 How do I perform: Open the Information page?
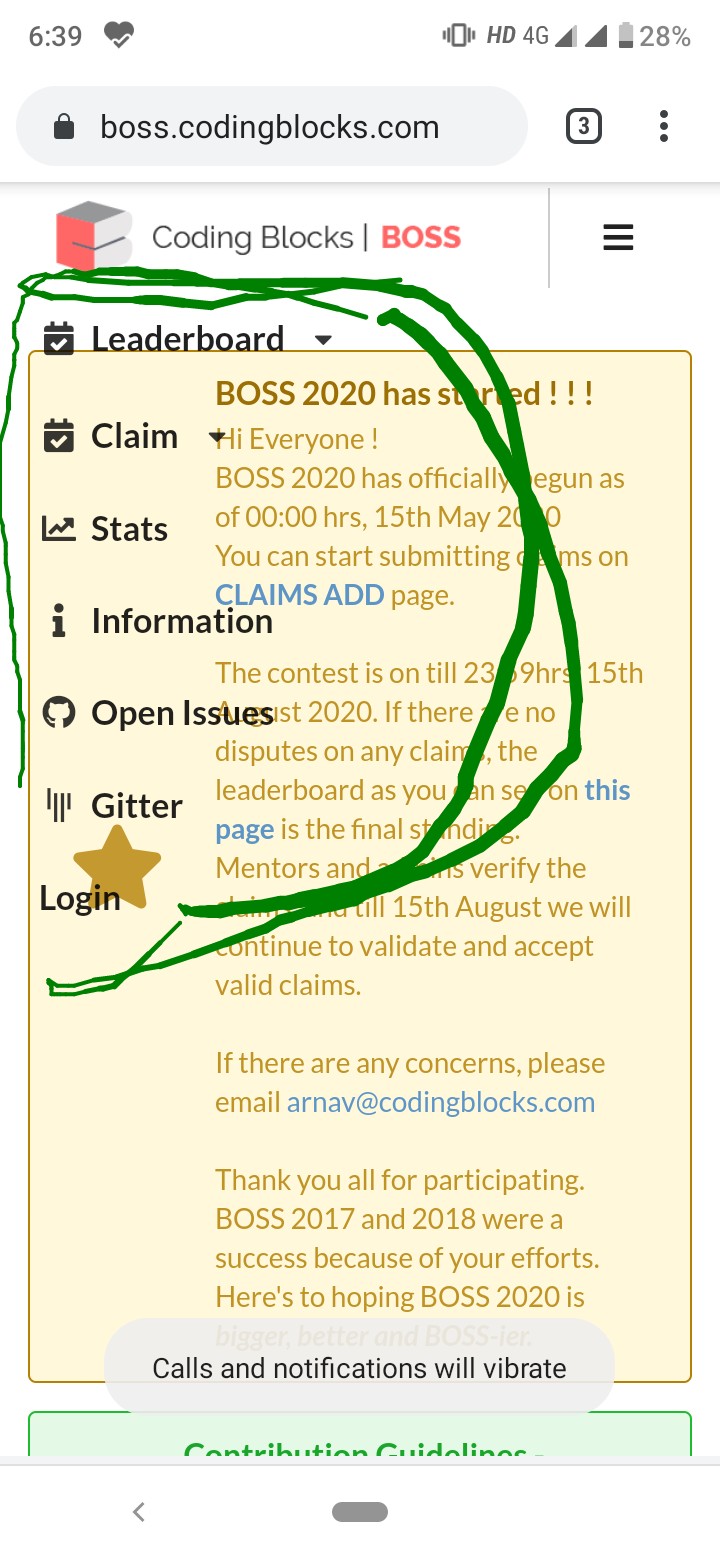coord(180,621)
